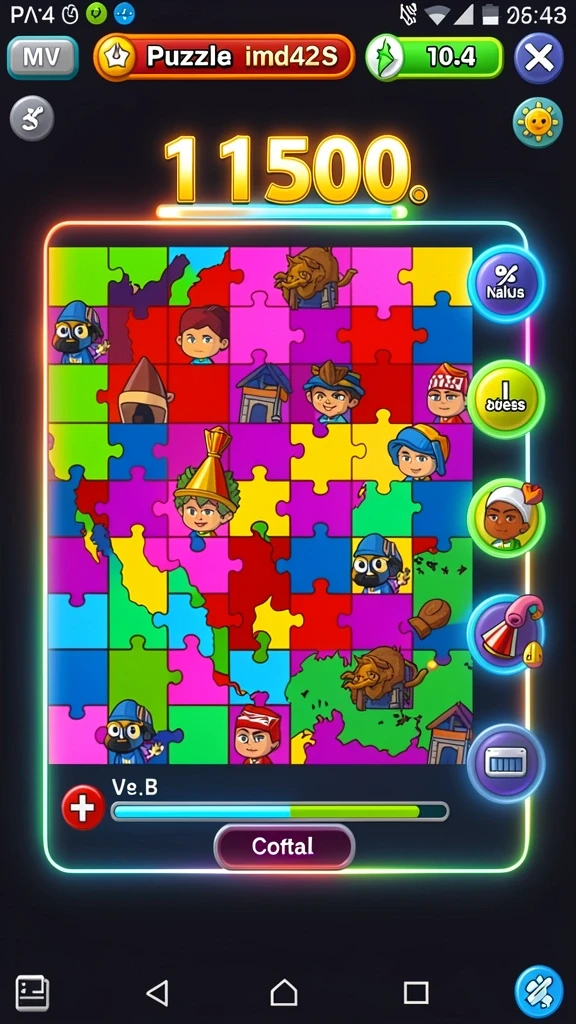The height and width of the screenshot is (1024, 576).
Task: Close the puzzle with the X button
Action: [x=539, y=58]
